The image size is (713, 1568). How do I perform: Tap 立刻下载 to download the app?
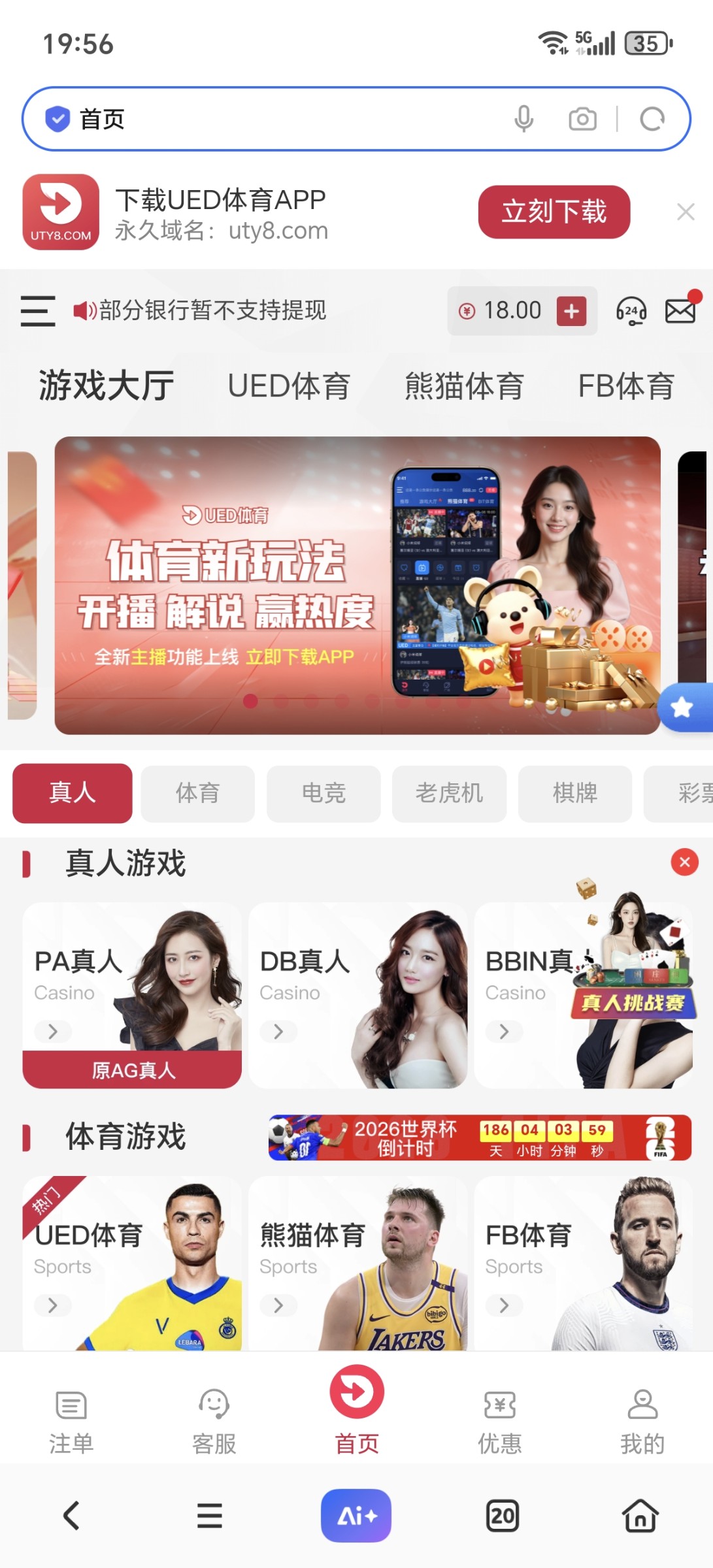point(554,212)
